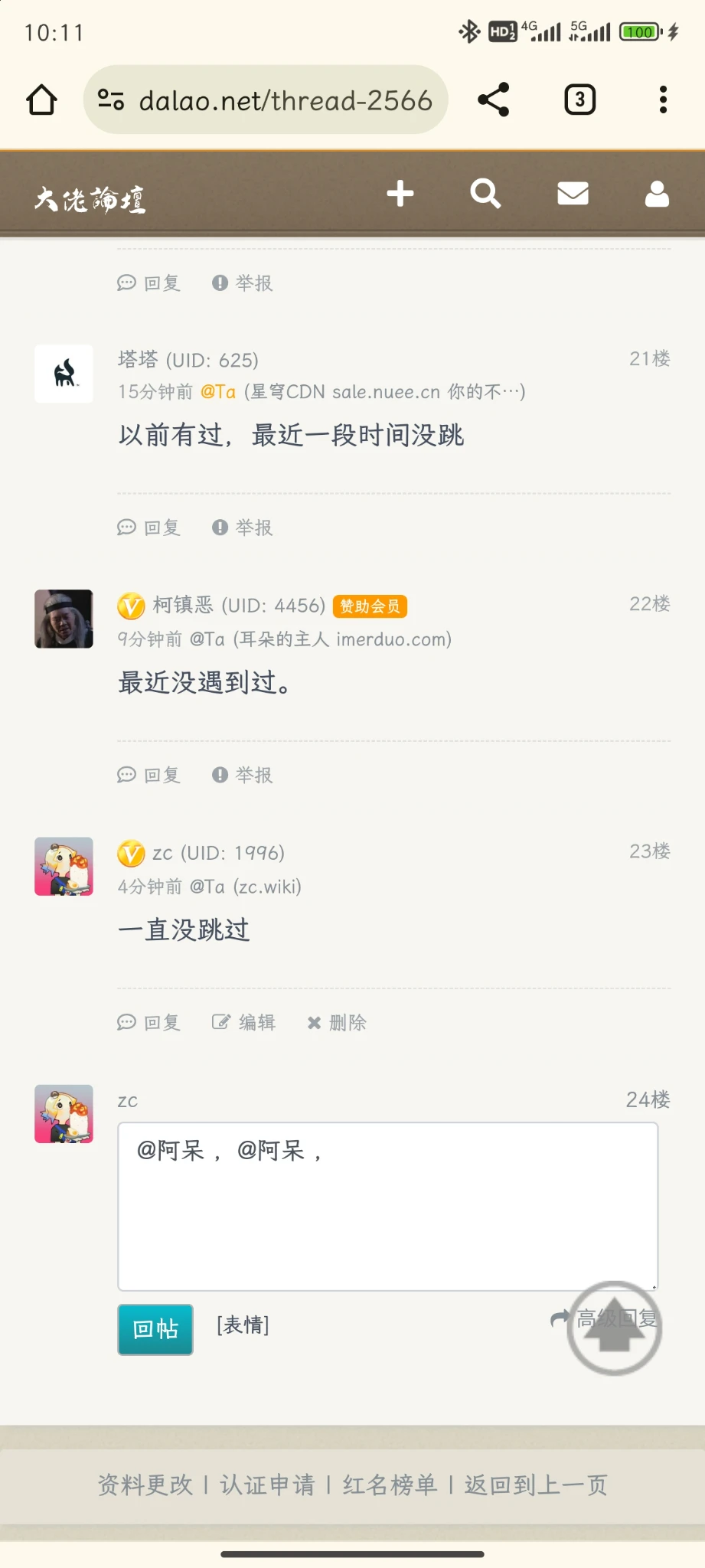Screen dimensions: 705x1568
Task: Edit zc's post on floor 23
Action: tap(244, 1022)
